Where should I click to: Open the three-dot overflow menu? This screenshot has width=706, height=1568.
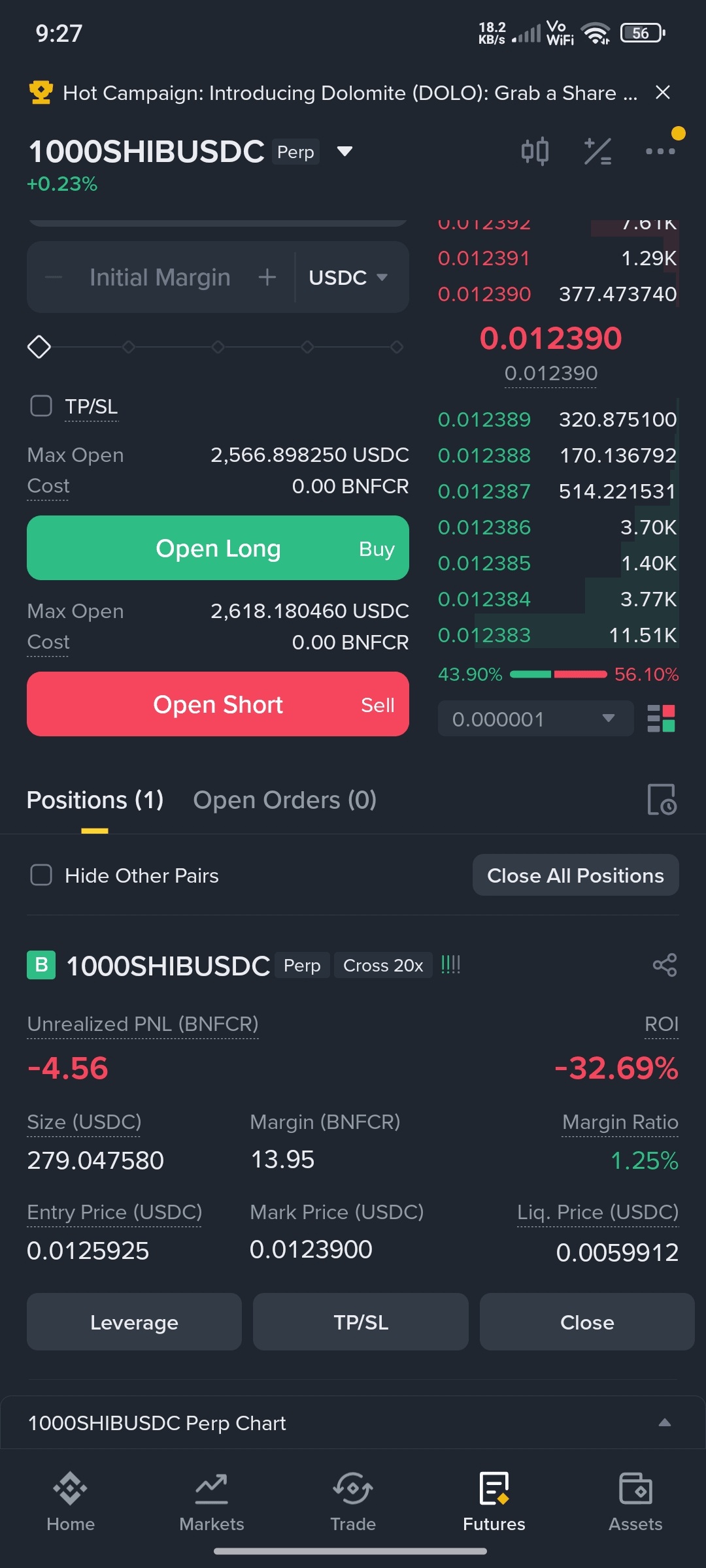pyautogui.click(x=660, y=152)
